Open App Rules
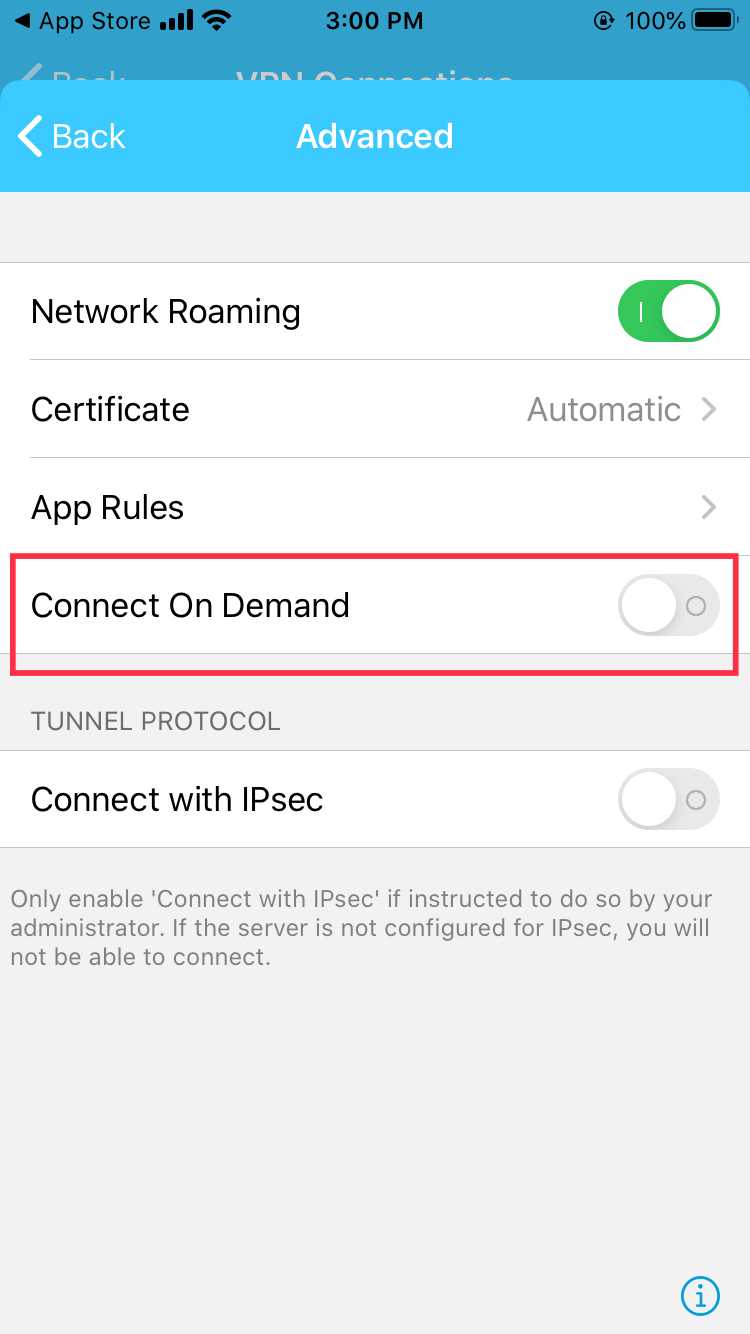 pyautogui.click(x=374, y=507)
